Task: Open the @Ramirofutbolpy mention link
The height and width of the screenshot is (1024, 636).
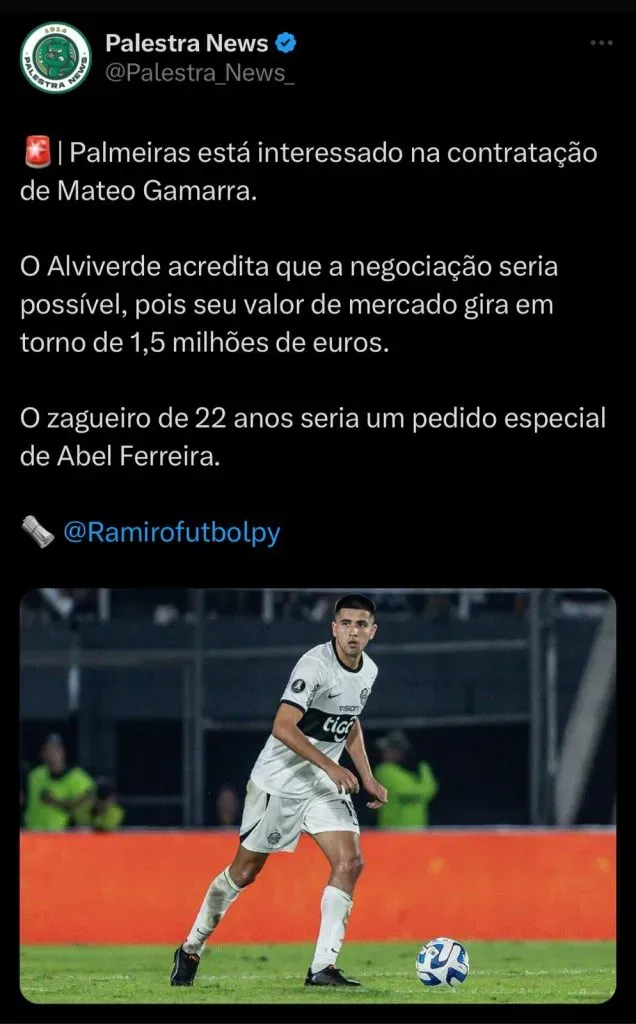Action: (171, 533)
